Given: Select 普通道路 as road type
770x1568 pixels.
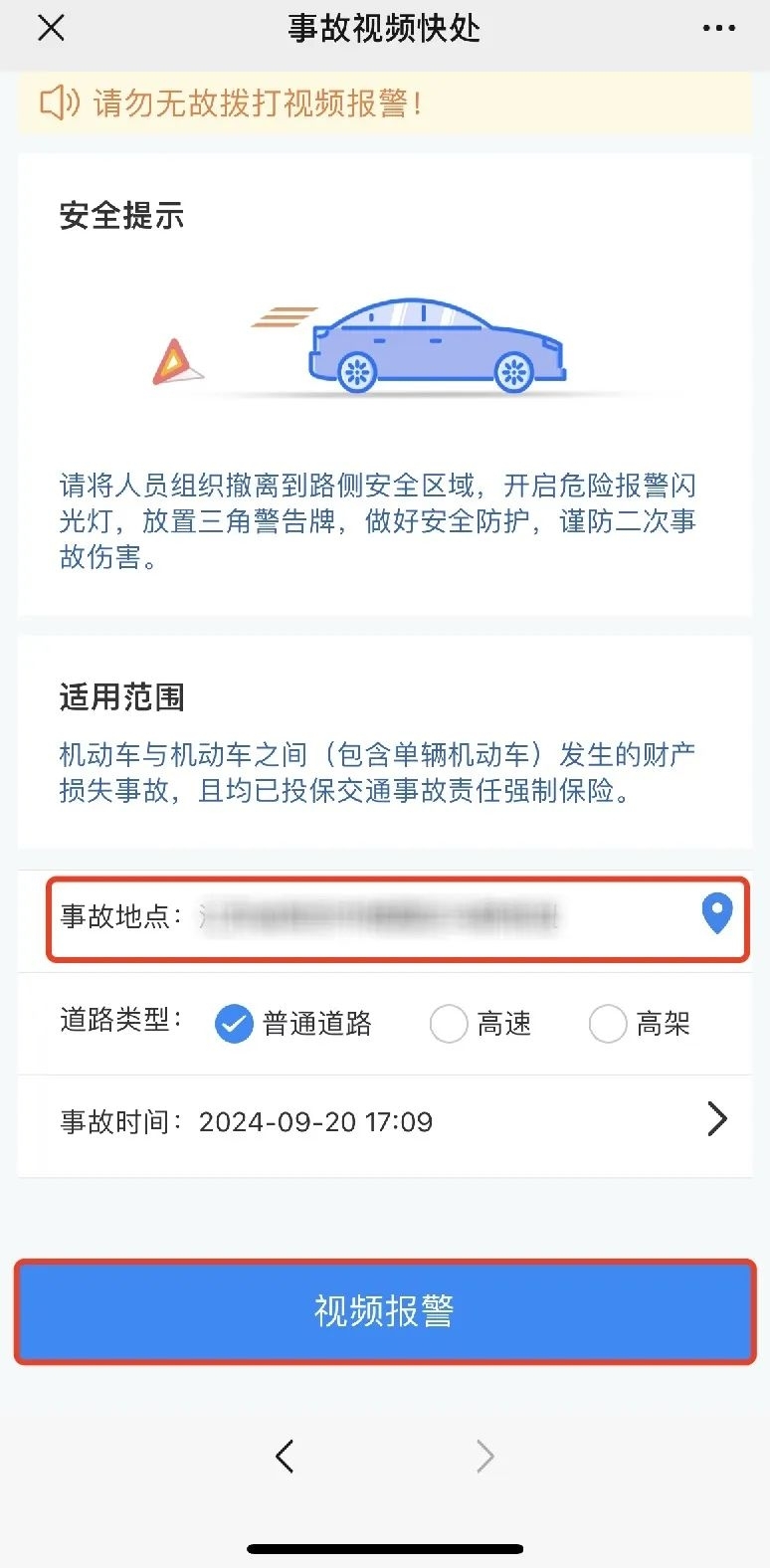Looking at the screenshot, I should 235,1024.
